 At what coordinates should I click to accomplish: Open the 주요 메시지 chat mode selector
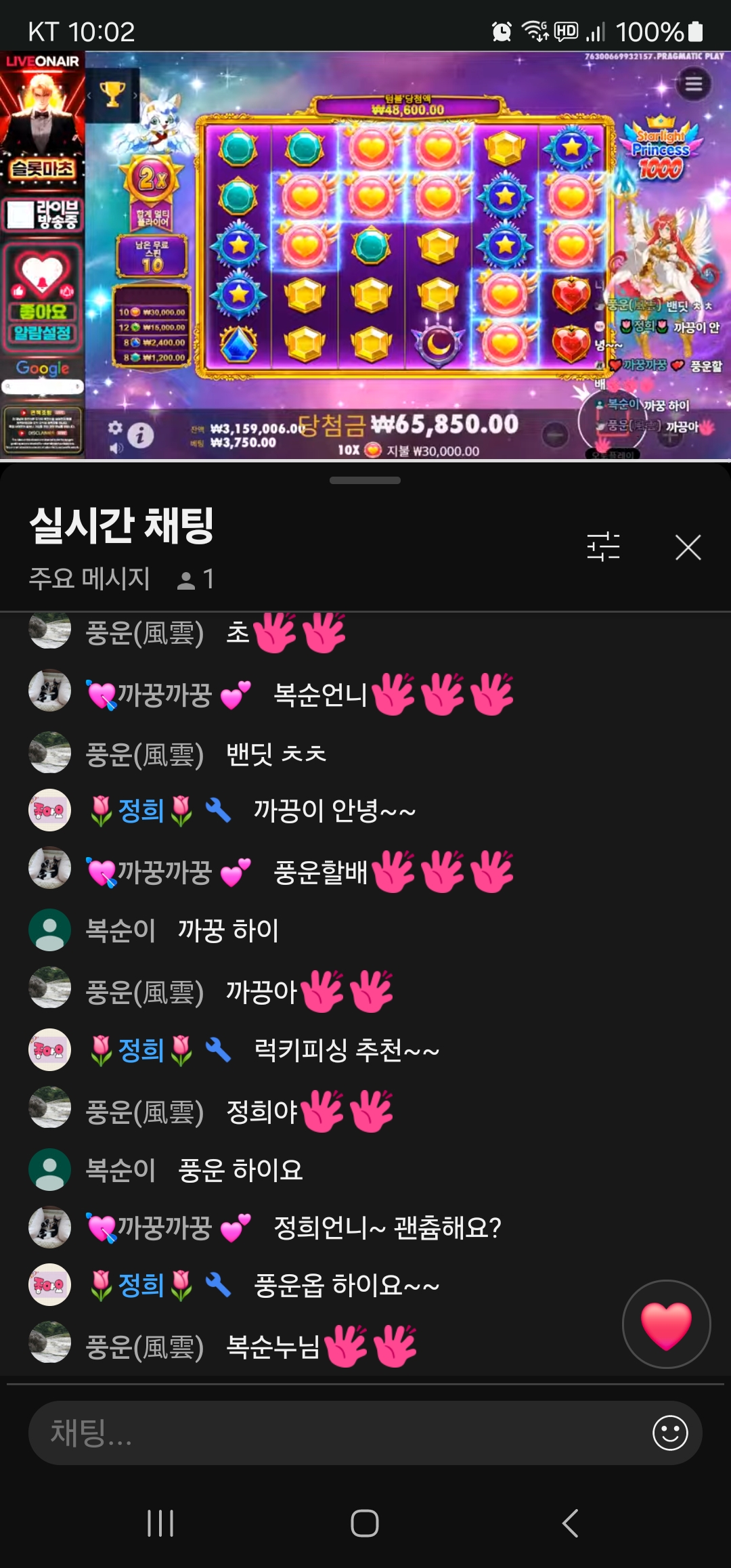coord(89,579)
